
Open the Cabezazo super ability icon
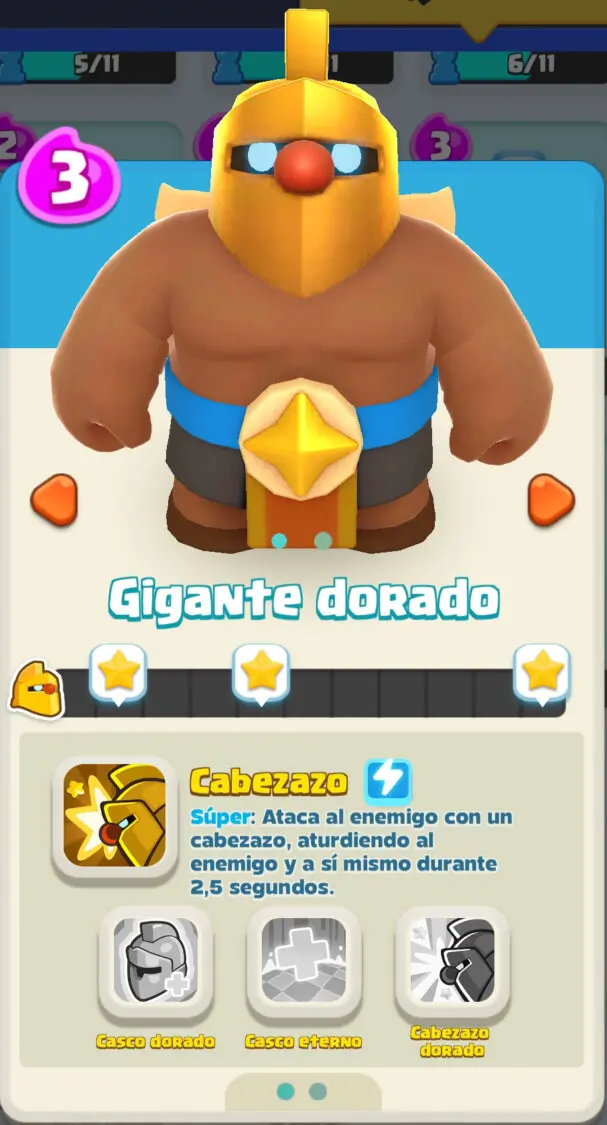pos(115,815)
